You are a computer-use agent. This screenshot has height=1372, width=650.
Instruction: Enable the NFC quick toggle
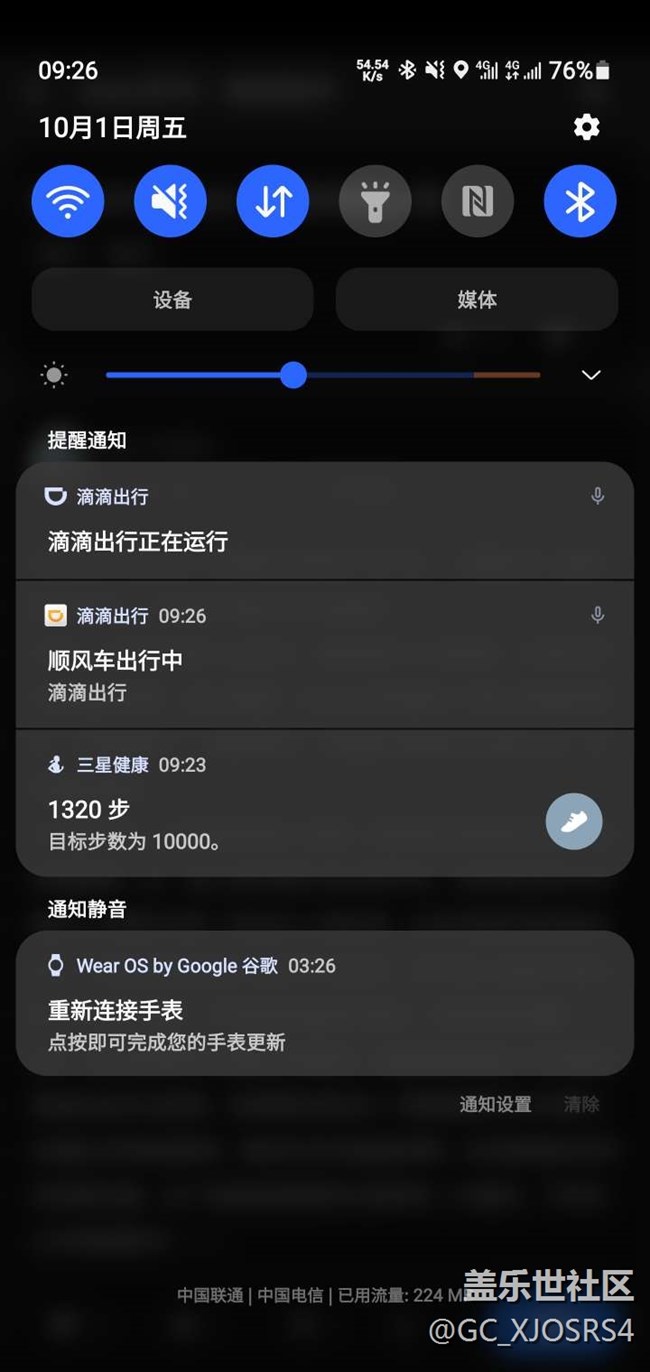click(x=477, y=202)
